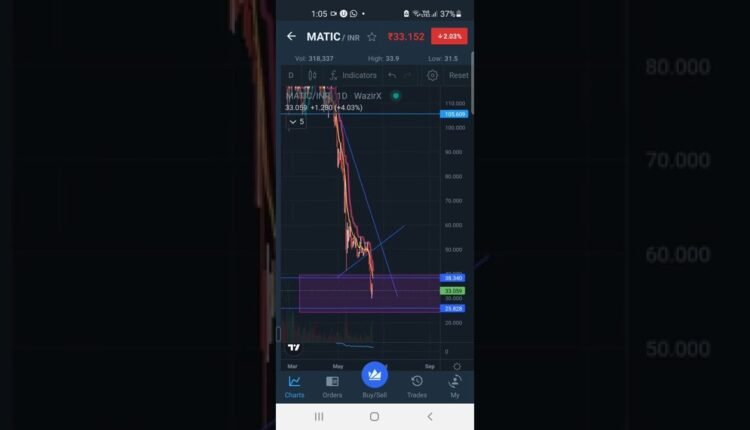
Task: Change the candlestick chart type
Action: [311, 75]
